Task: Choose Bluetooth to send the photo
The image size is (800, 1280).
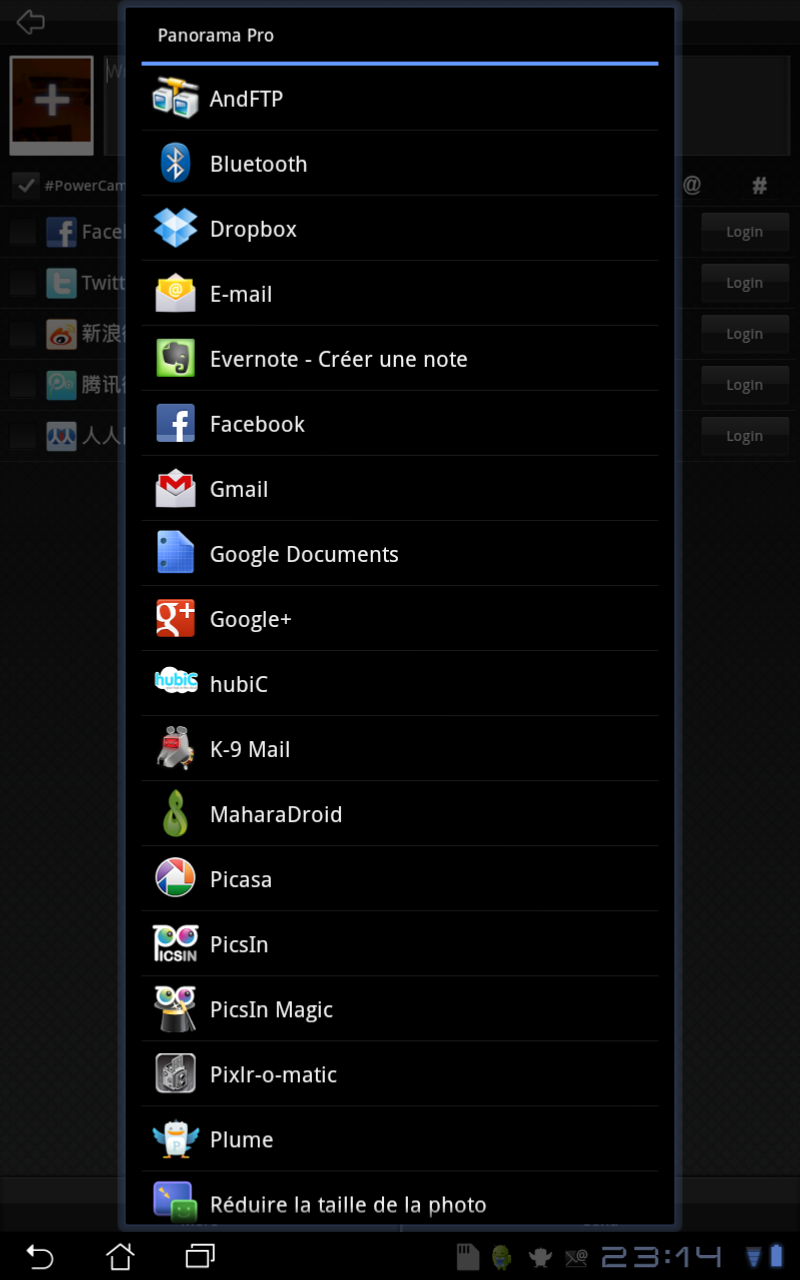Action: click(x=400, y=163)
